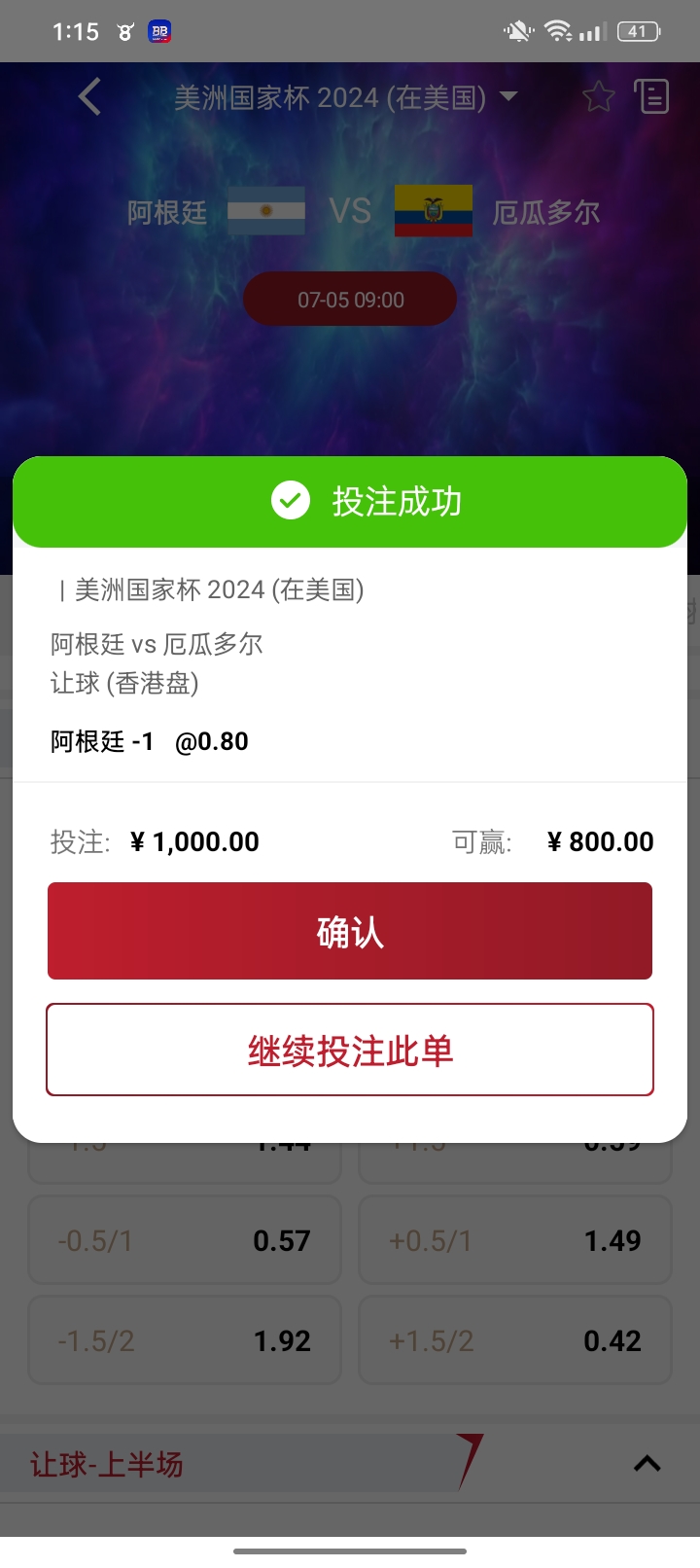This screenshot has height=1568, width=700.
Task: Favorite this match with the star icon
Action: point(598,97)
